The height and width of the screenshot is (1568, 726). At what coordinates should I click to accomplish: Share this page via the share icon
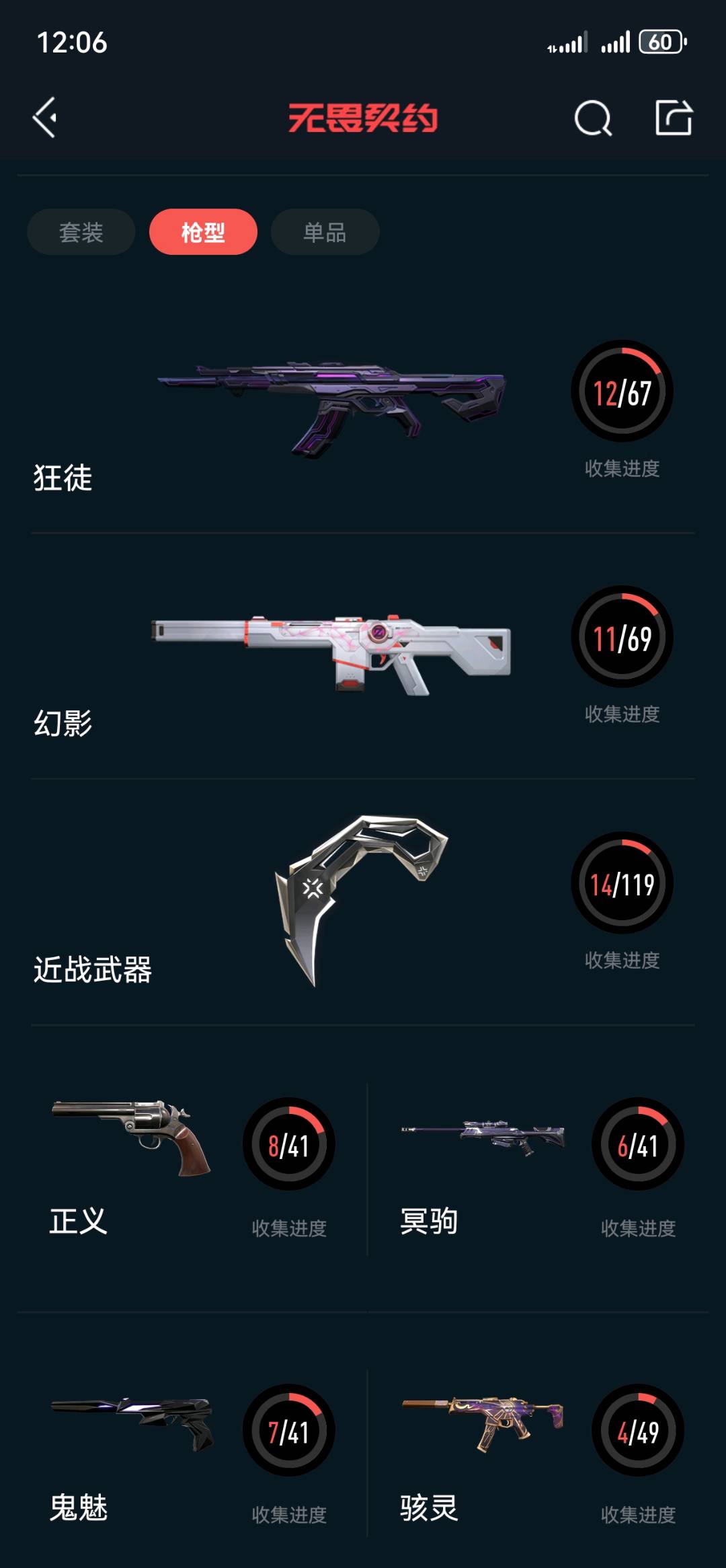coord(674,118)
